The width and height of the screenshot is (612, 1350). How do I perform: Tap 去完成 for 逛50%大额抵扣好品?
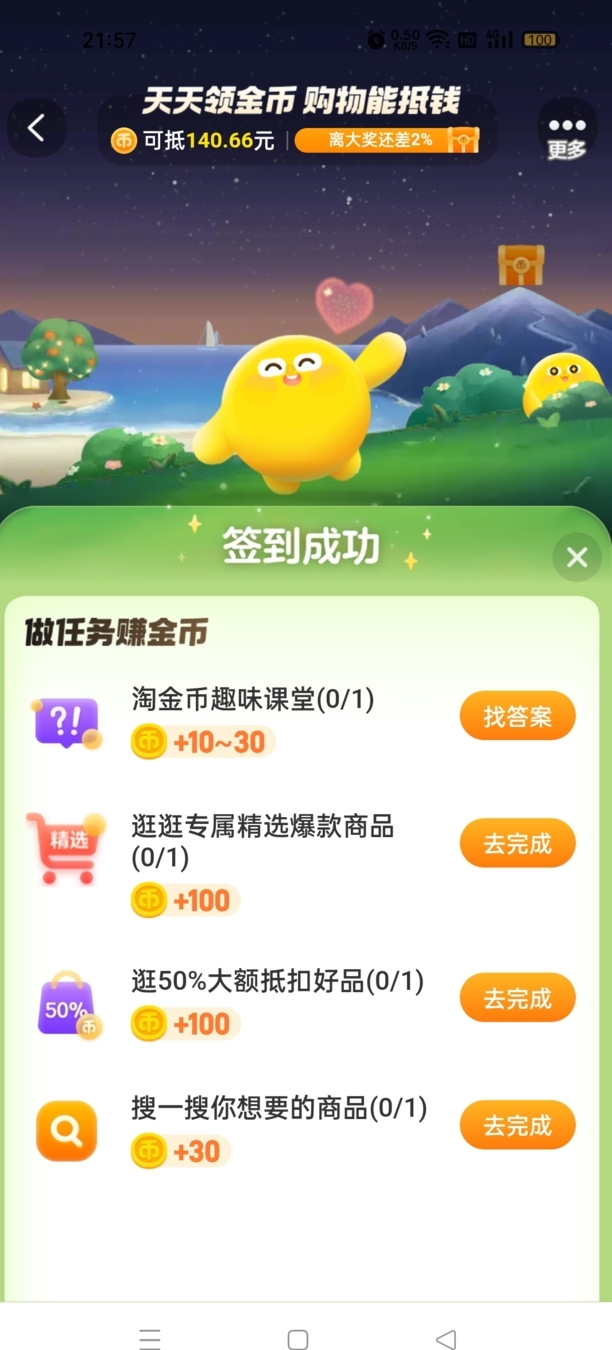point(517,998)
